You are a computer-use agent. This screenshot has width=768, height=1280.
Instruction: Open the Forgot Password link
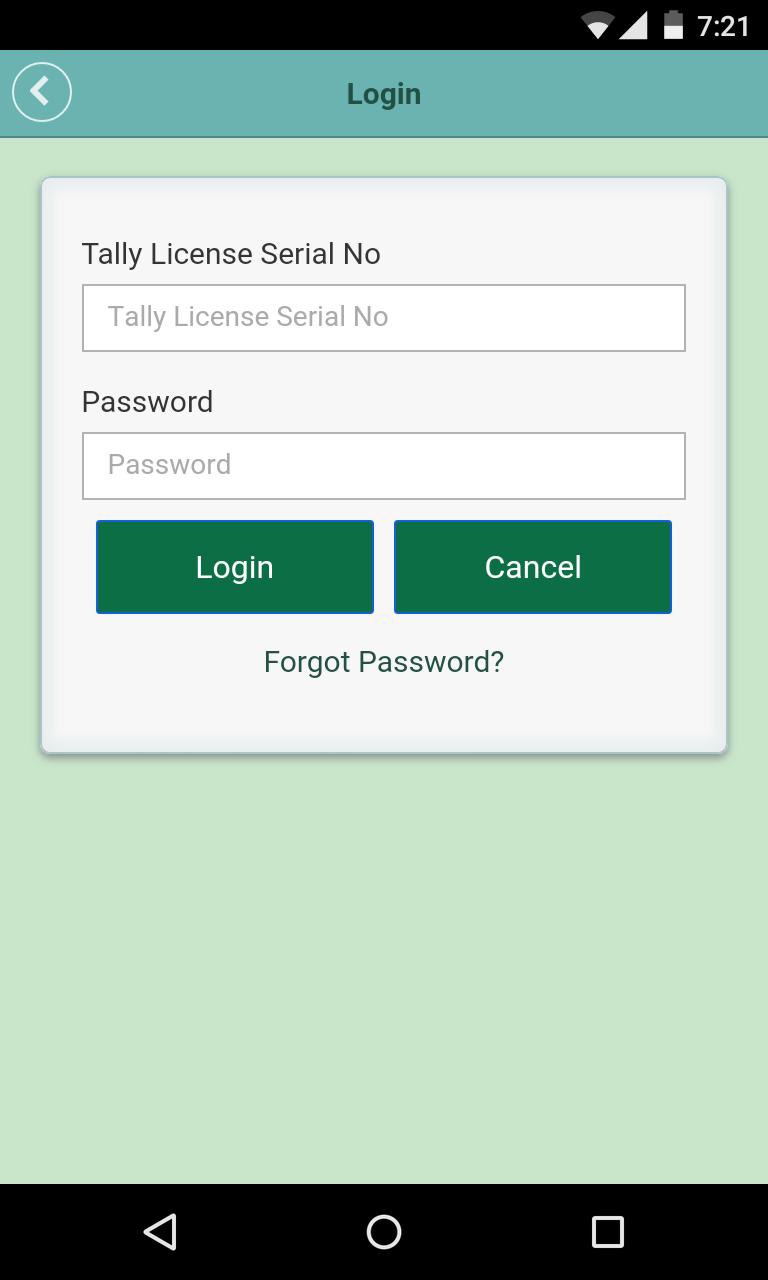click(384, 662)
